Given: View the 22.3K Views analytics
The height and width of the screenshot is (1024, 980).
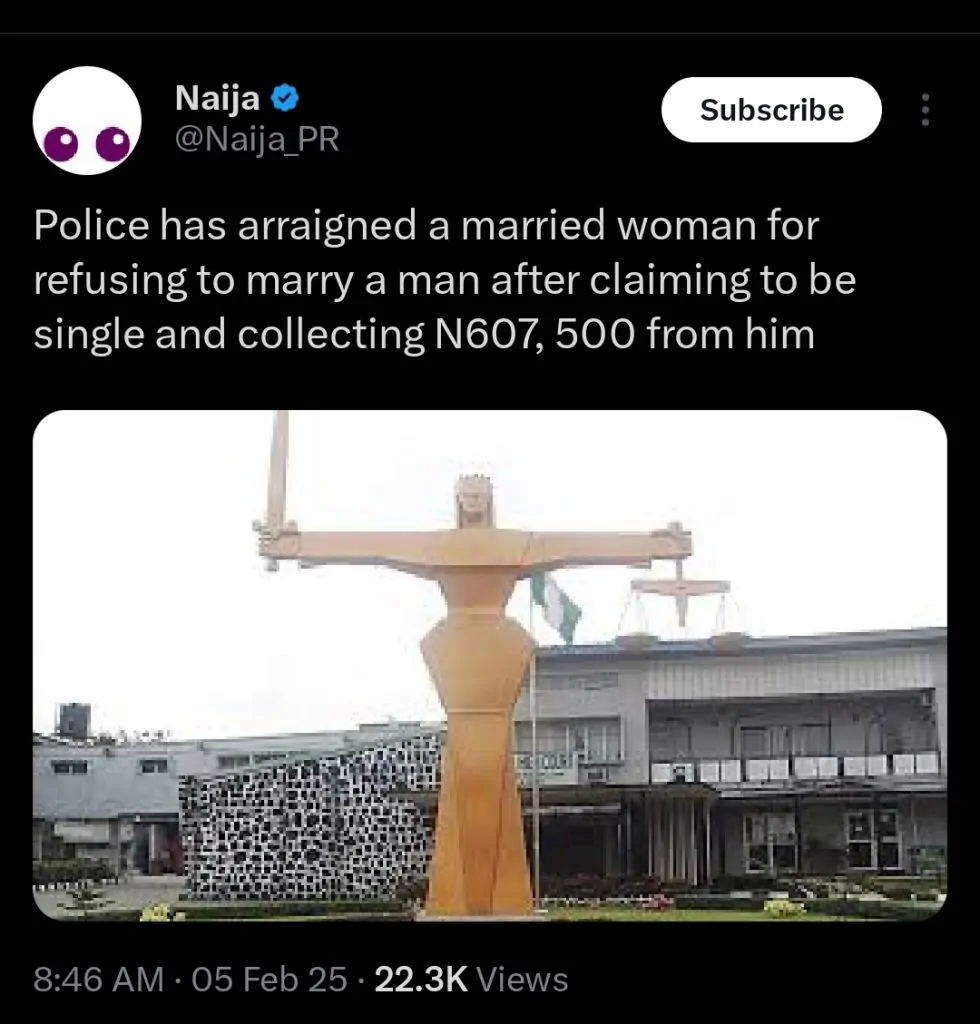Looking at the screenshot, I should (x=470, y=979).
